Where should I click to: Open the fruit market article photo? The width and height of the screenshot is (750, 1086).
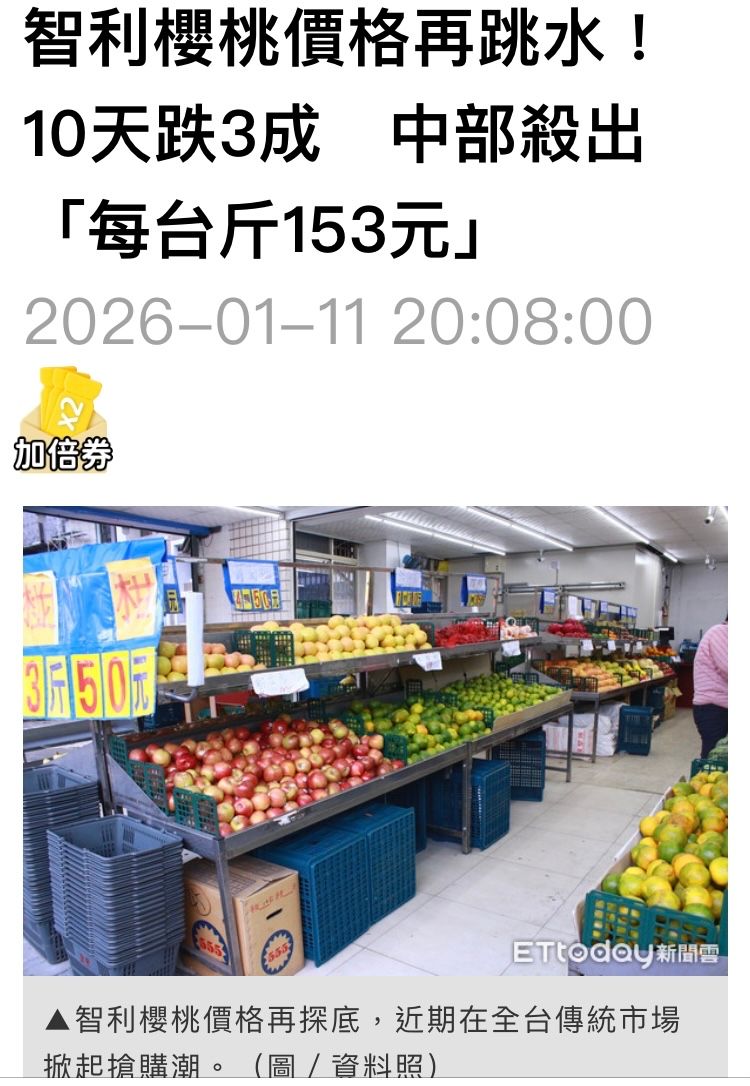(x=375, y=740)
